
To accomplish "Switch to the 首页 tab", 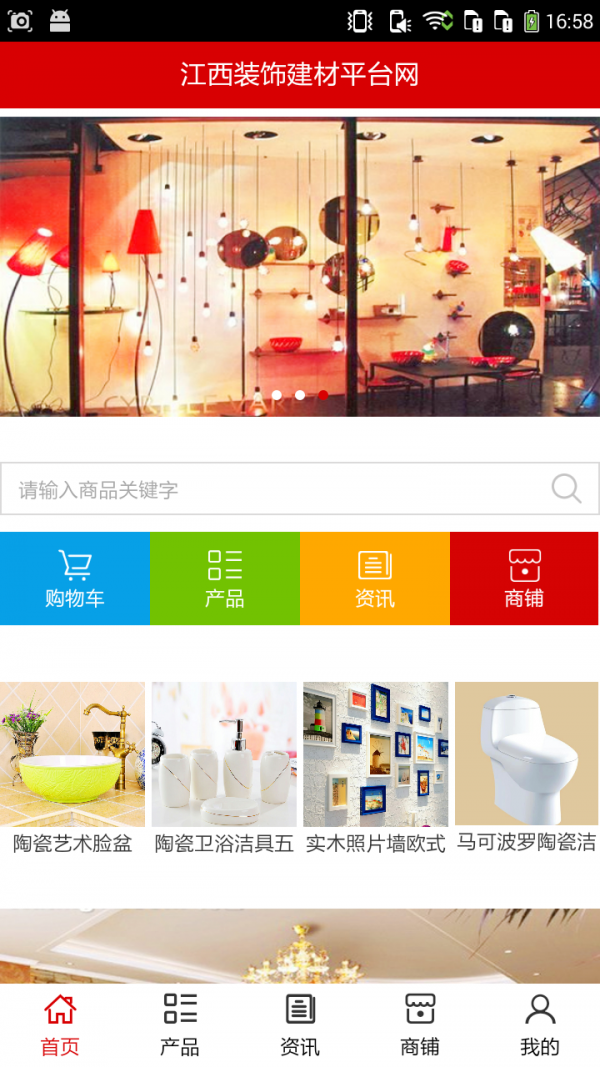I will pos(60,1025).
